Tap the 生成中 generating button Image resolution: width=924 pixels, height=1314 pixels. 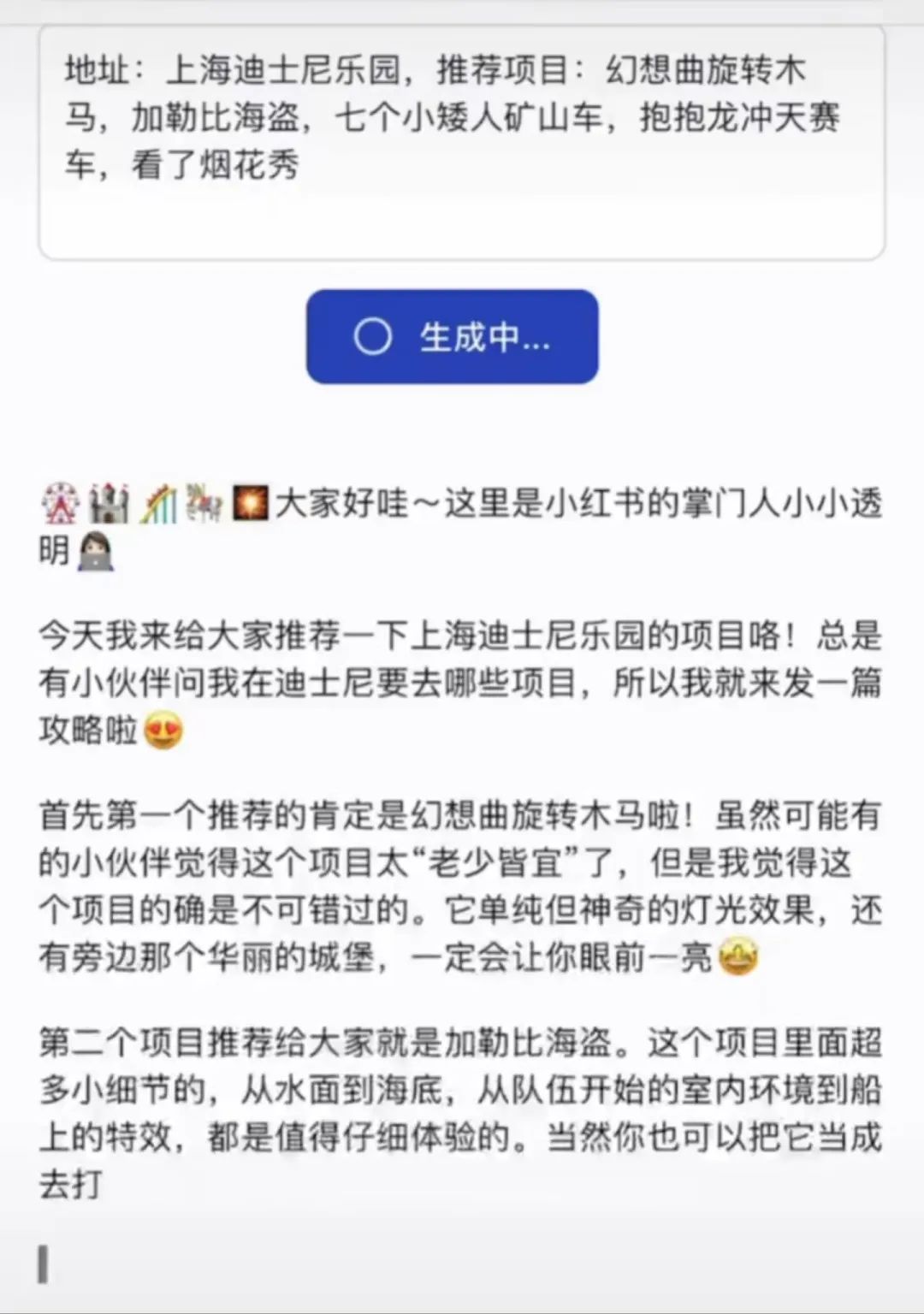coord(452,337)
